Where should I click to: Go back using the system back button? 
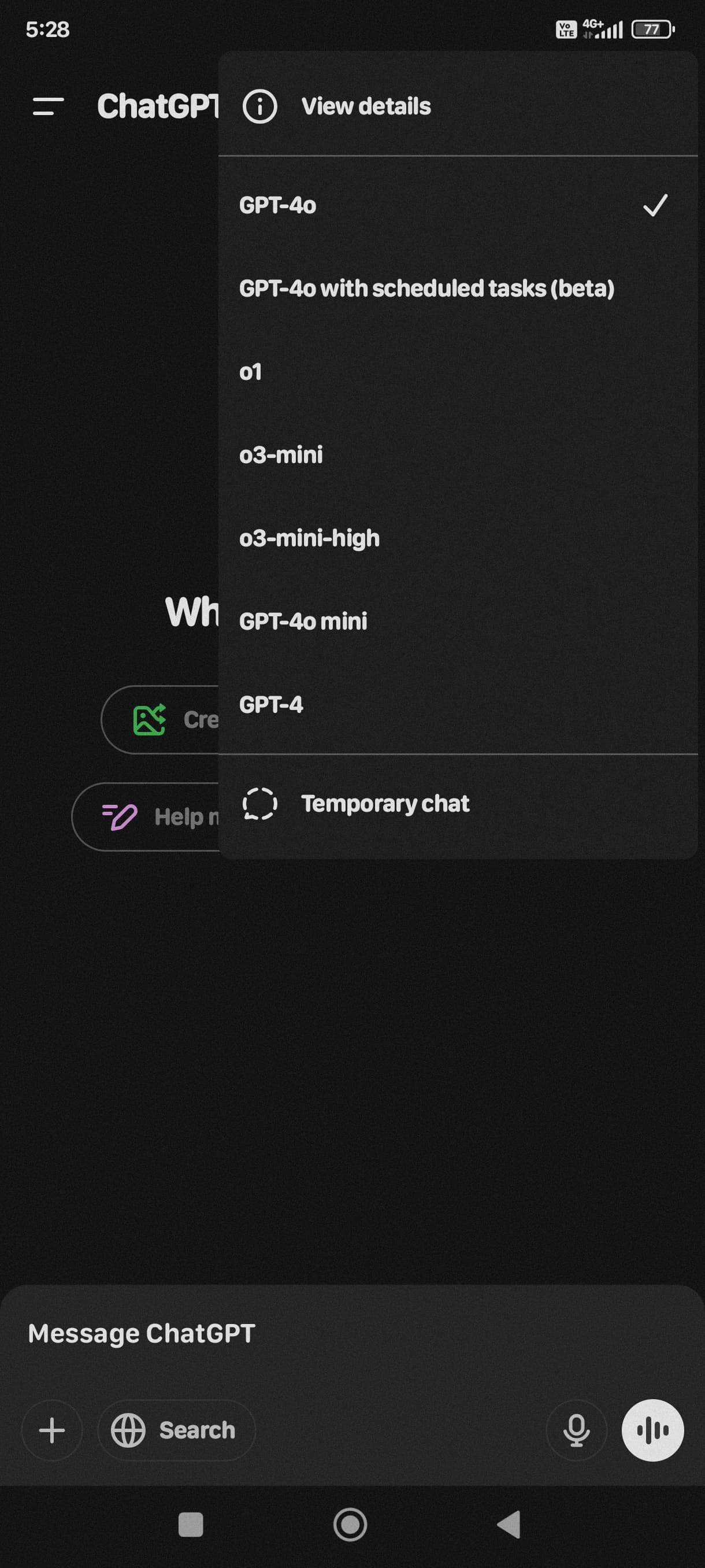(510, 1525)
